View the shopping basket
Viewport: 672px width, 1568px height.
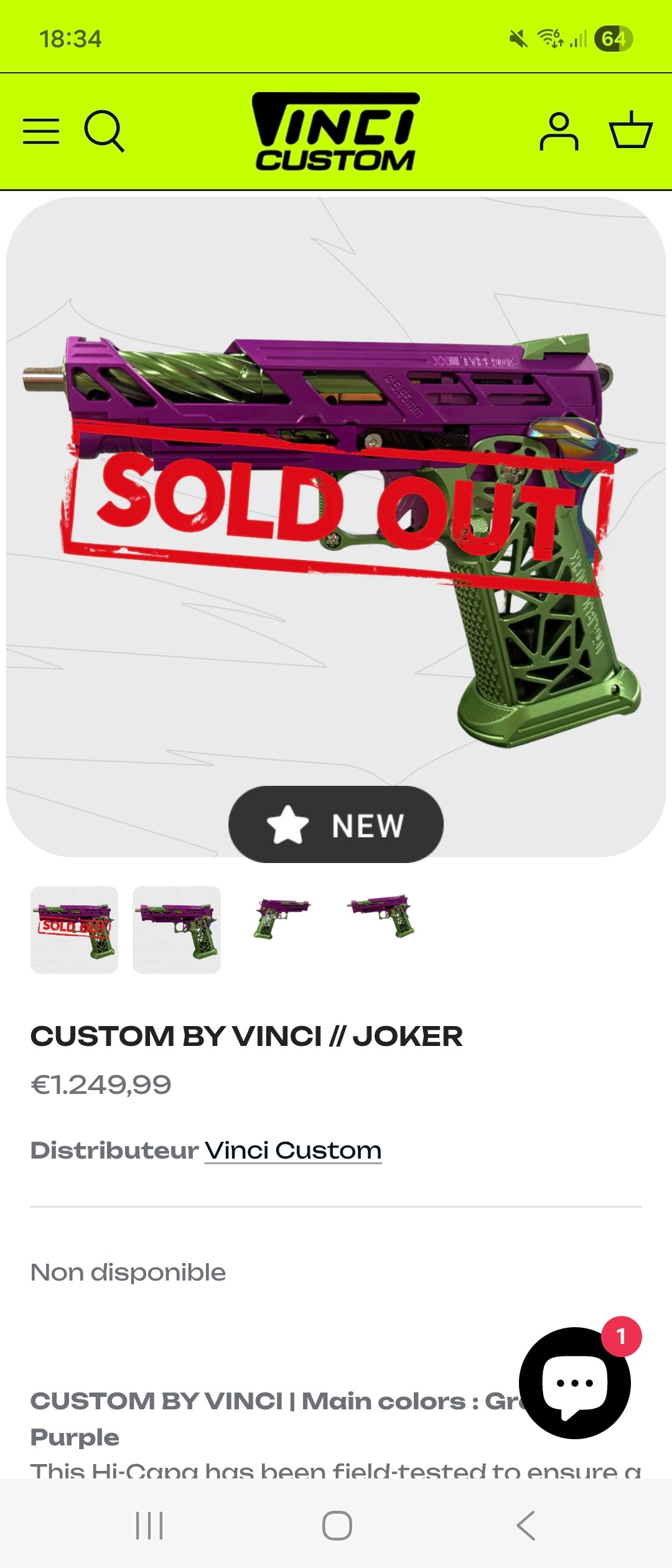[630, 130]
